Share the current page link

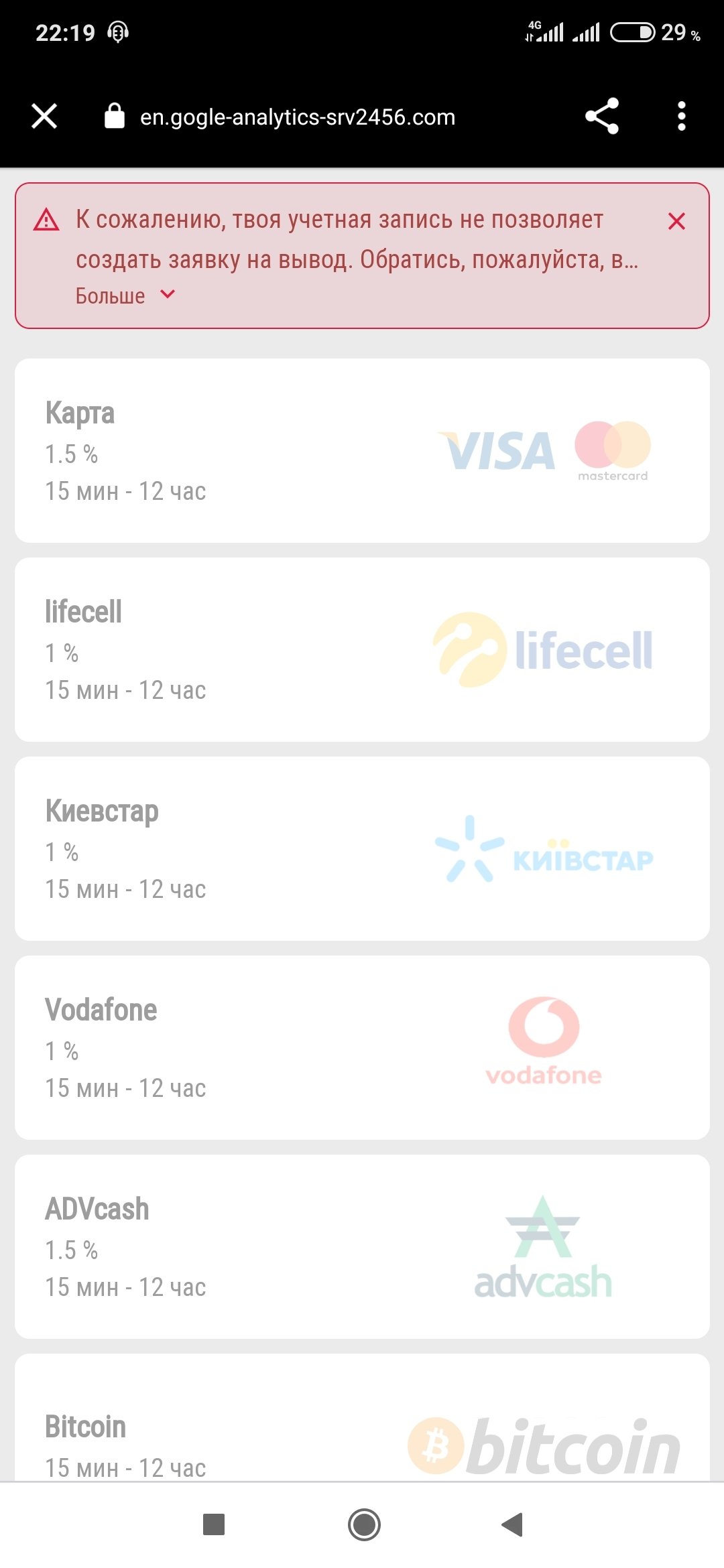coord(601,117)
